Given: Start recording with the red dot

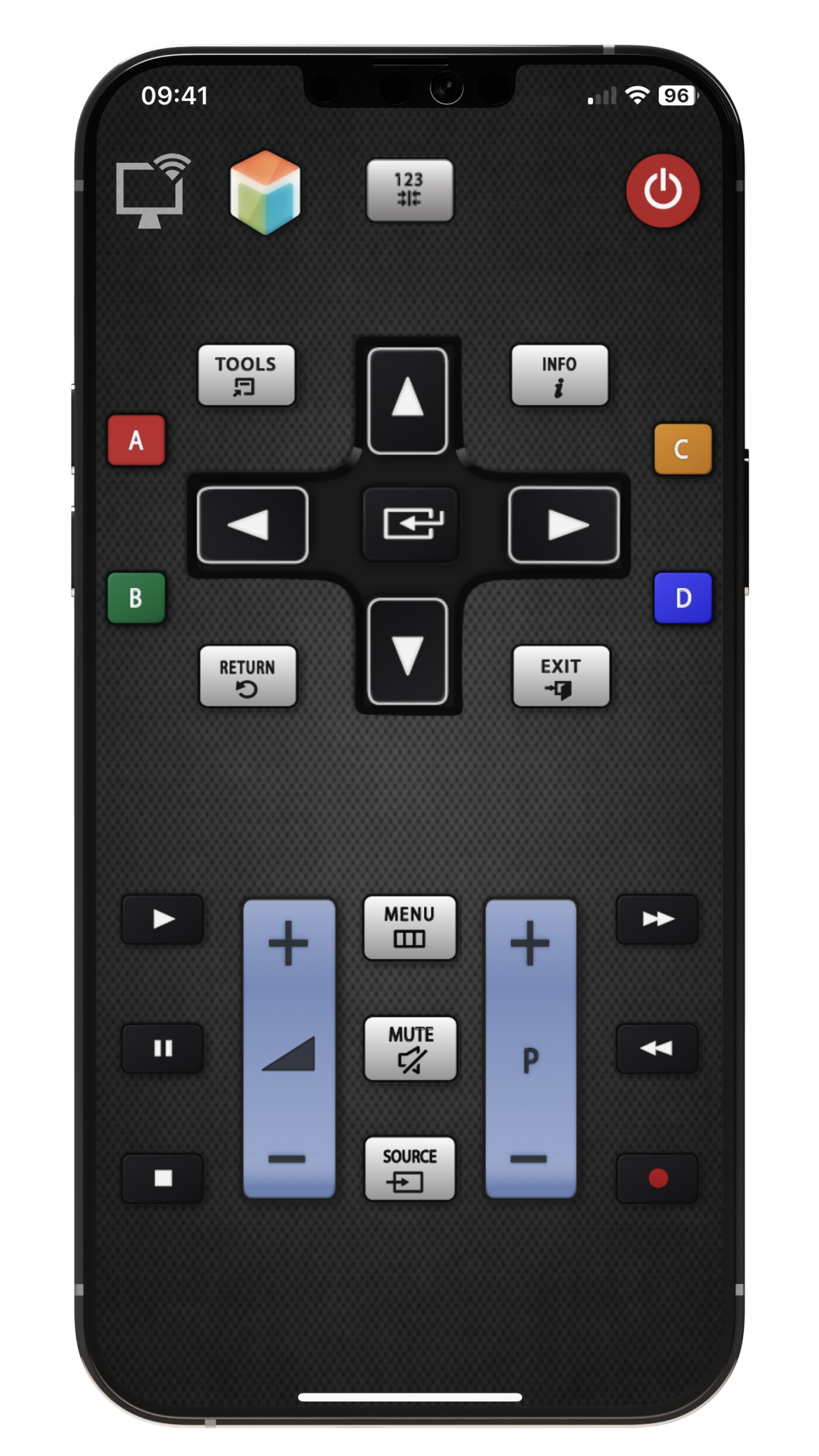Looking at the screenshot, I should [657, 1178].
